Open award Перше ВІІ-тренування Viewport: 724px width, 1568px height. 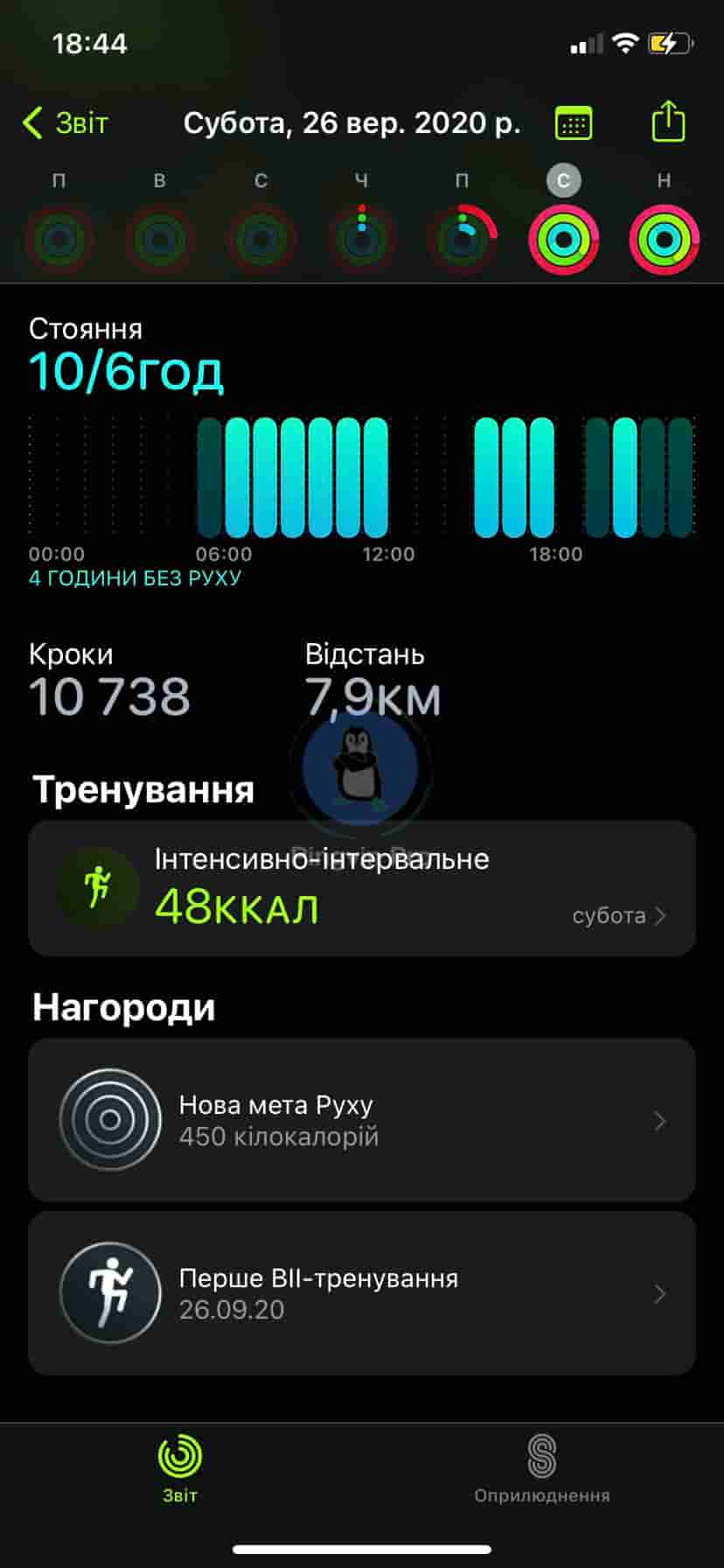(362, 1292)
